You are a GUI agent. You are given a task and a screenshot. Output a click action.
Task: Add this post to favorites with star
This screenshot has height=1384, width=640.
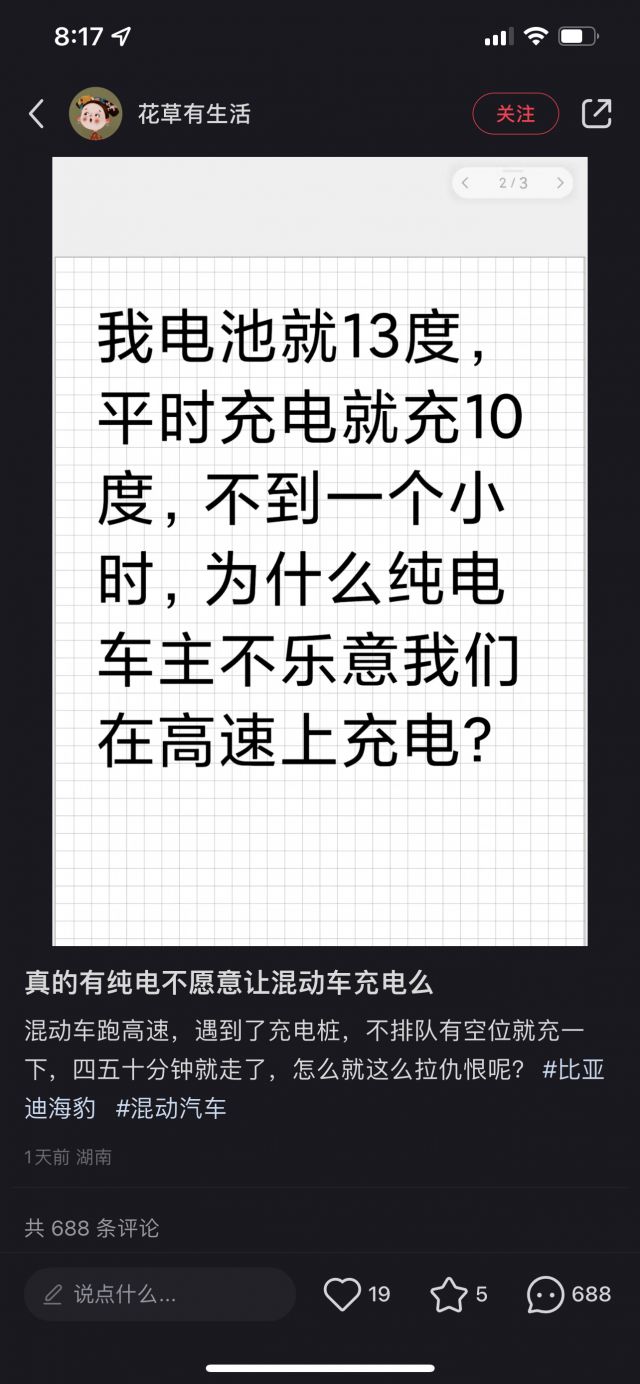[x=449, y=1295]
